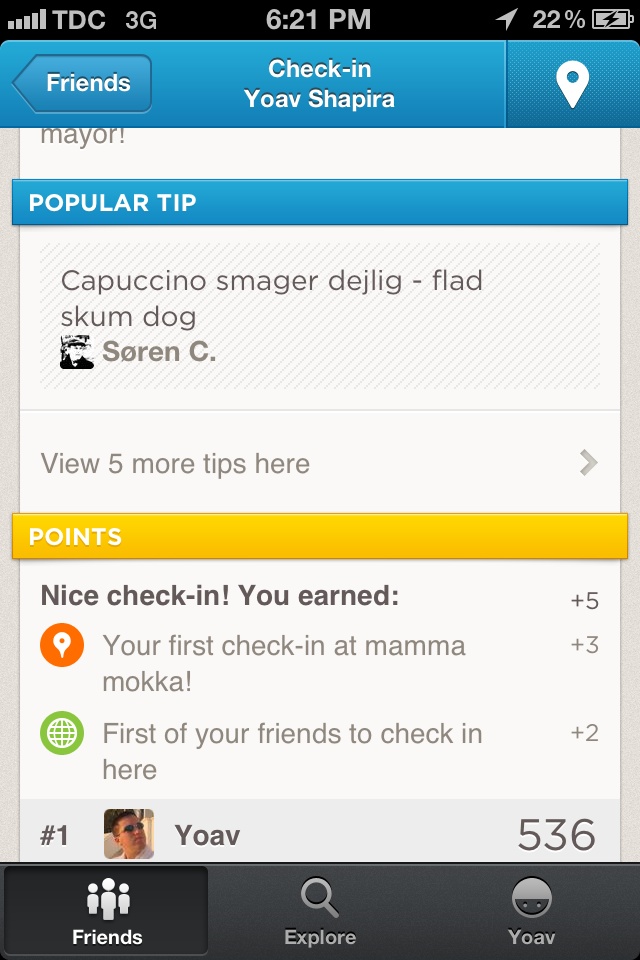Go back to Friends
Image resolution: width=640 pixels, height=960 pixels.
84,83
